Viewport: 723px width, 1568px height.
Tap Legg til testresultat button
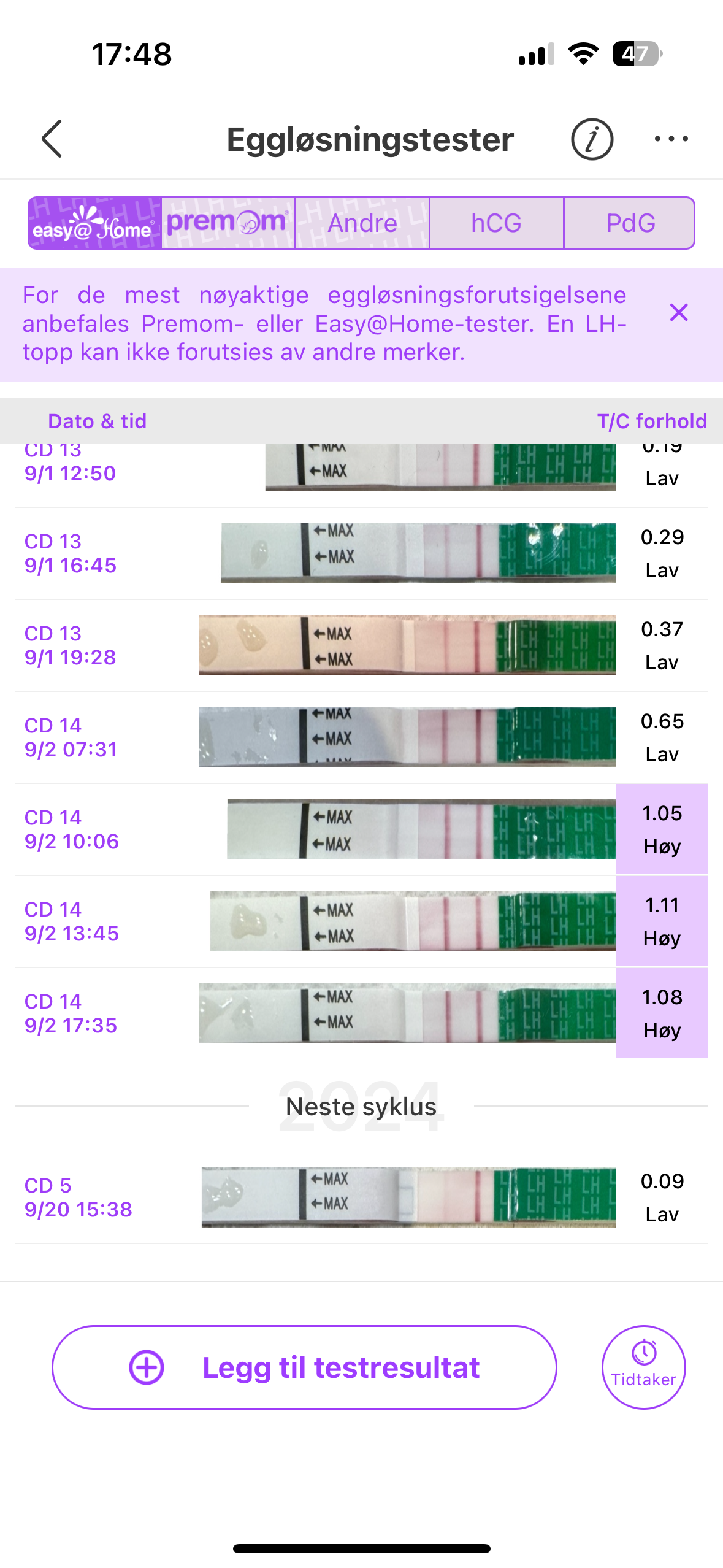coord(304,1367)
